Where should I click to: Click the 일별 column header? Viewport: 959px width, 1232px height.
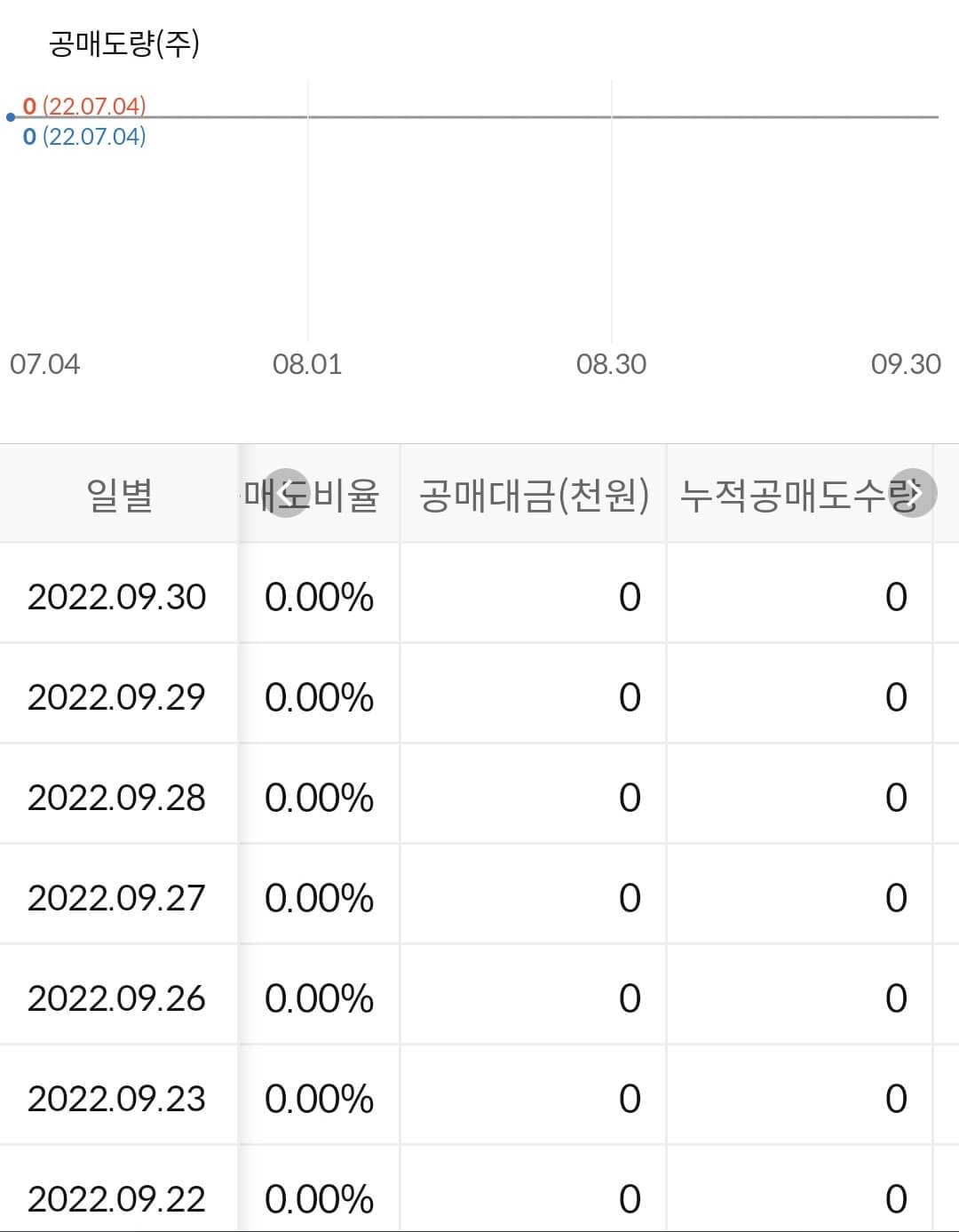click(x=118, y=495)
